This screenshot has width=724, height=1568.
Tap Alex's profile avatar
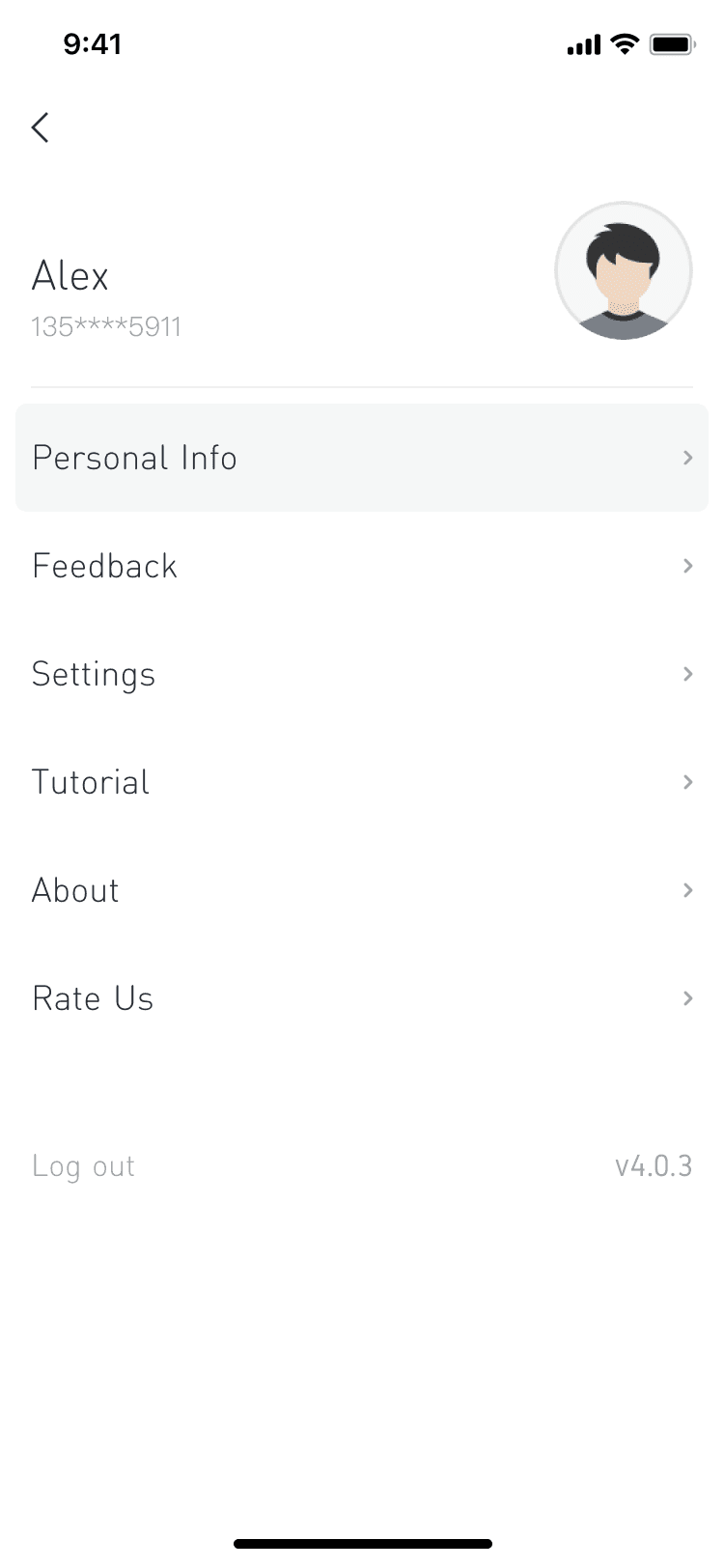(623, 271)
